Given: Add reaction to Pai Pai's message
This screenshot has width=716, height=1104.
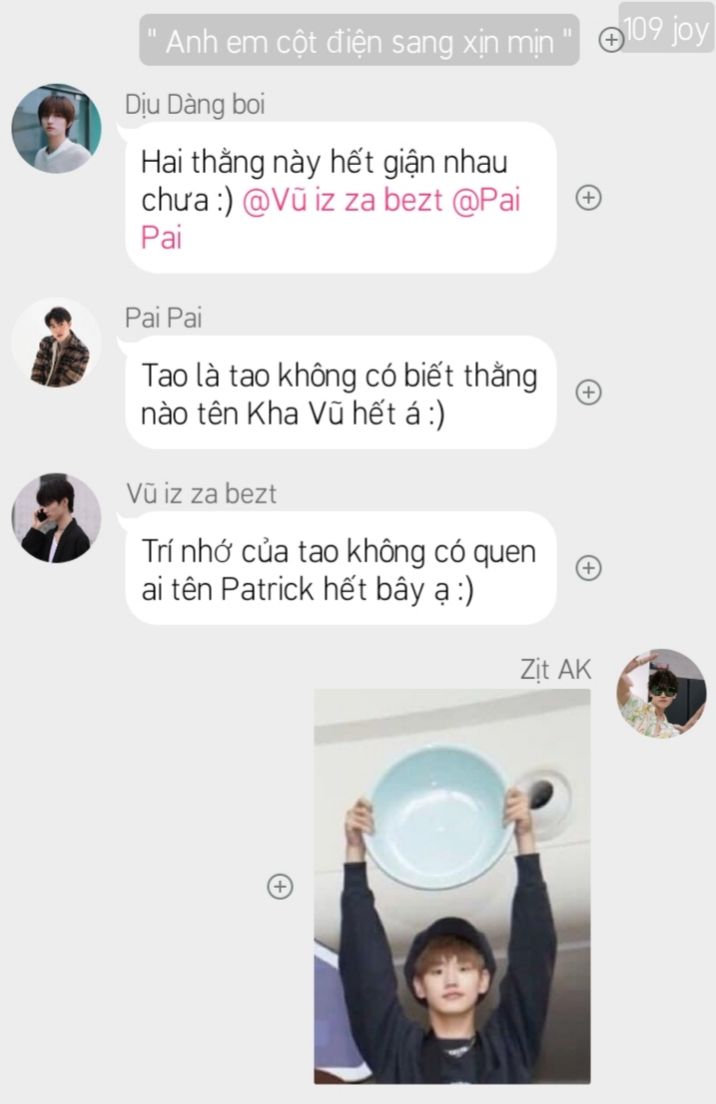Looking at the screenshot, I should click(x=589, y=392).
